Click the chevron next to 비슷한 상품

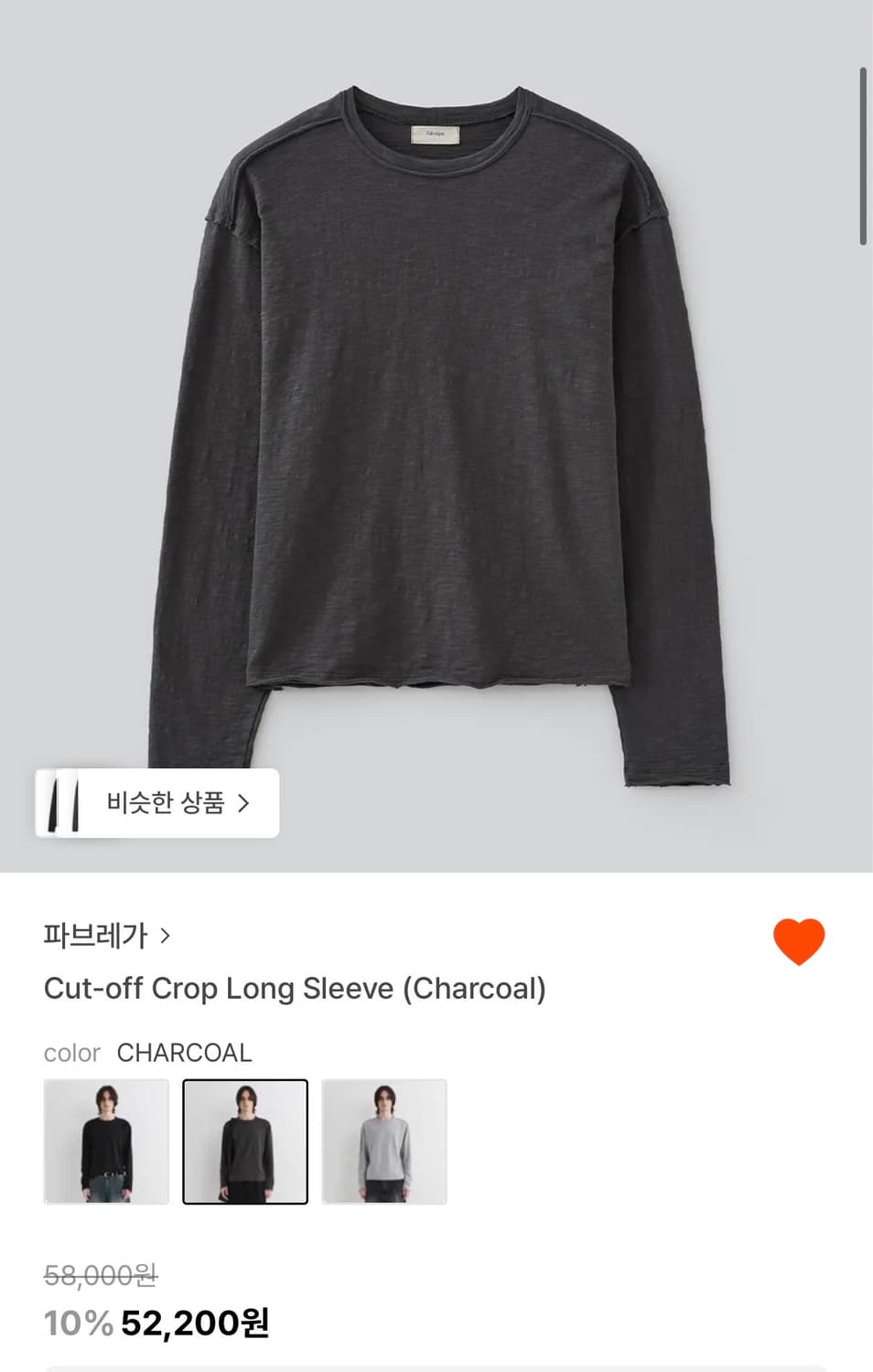(243, 801)
